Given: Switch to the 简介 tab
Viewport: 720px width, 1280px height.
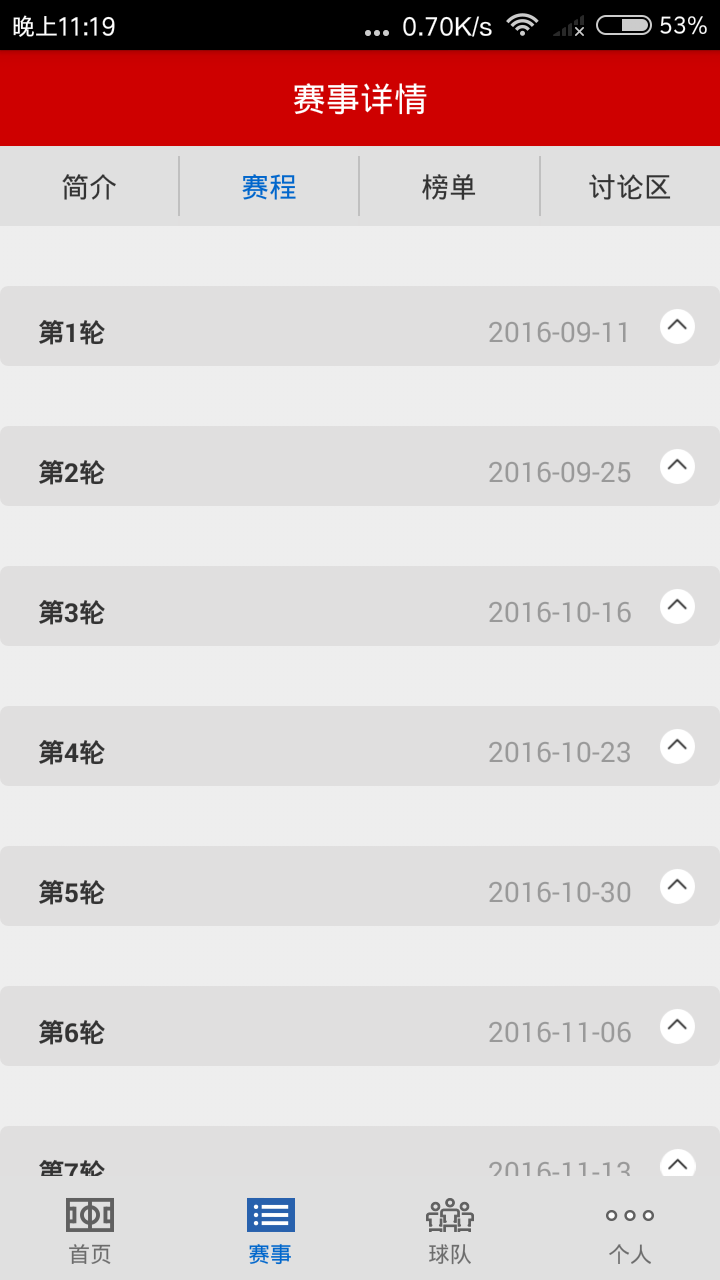Looking at the screenshot, I should pyautogui.click(x=89, y=186).
